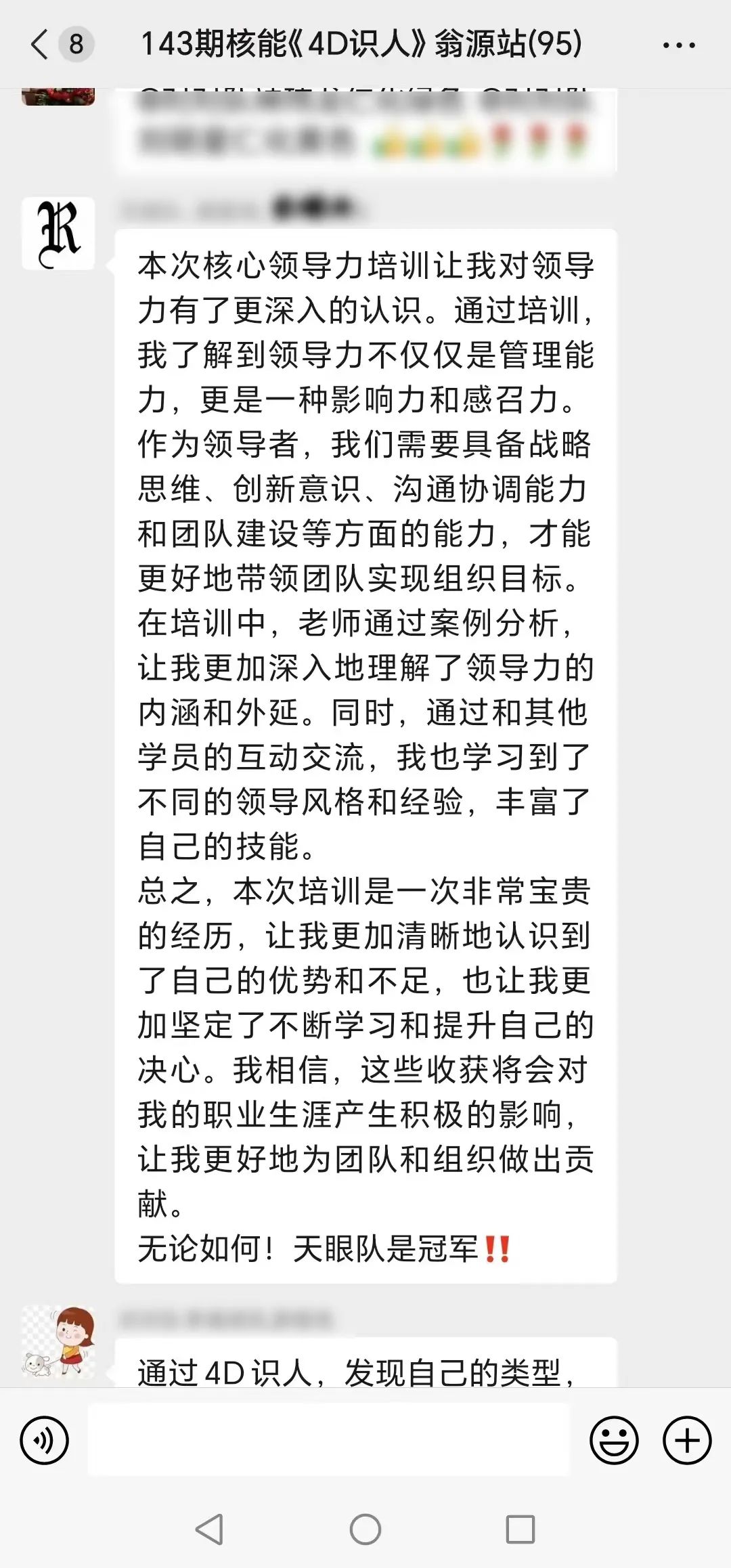This screenshot has height=1568, width=731.
Task: Open the recent apps overview
Action: pos(520,1529)
